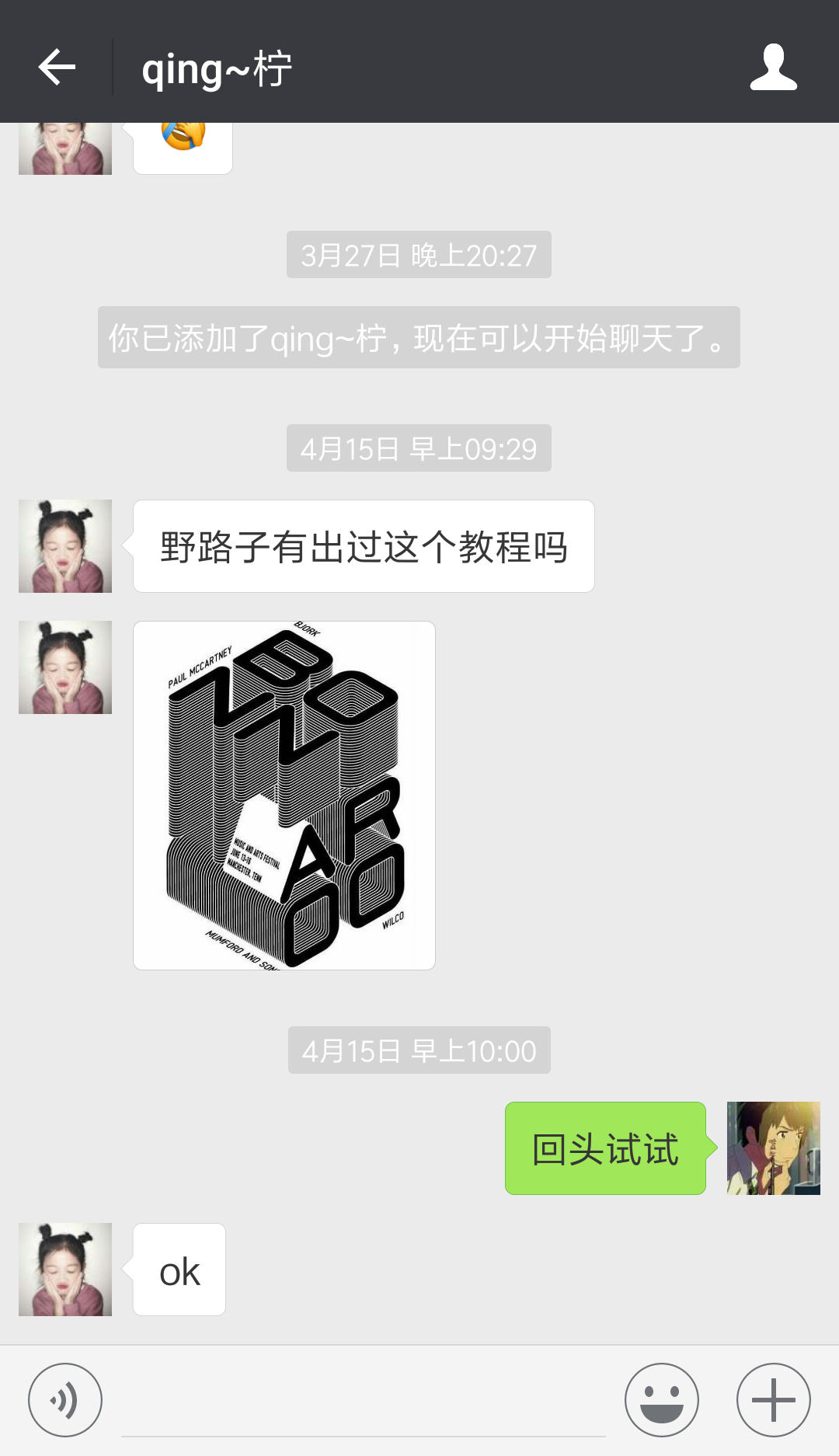
Task: Open the chat info profile icon
Action: point(773,67)
